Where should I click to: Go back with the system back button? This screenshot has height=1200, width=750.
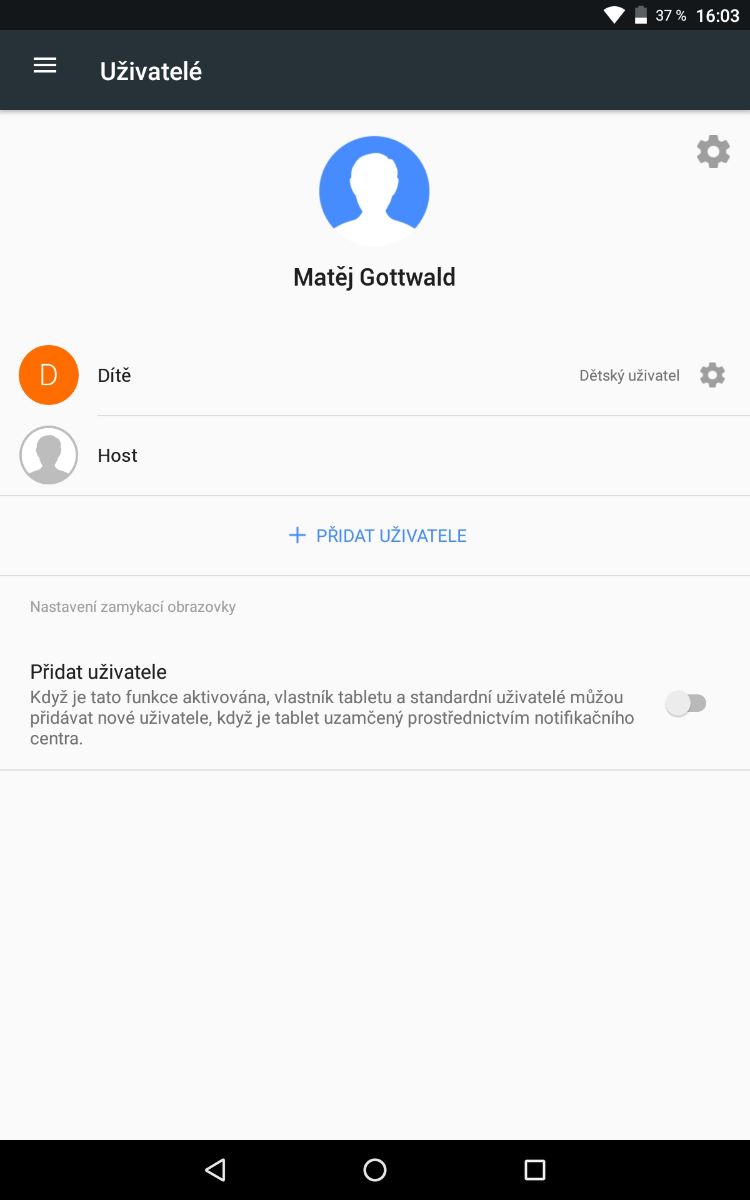coord(215,1170)
